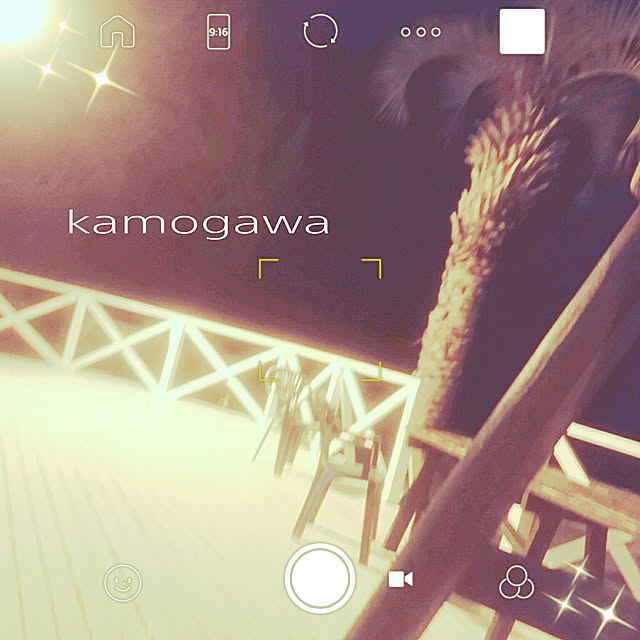Open the color filters selector
The width and height of the screenshot is (640, 640).
coord(516,582)
